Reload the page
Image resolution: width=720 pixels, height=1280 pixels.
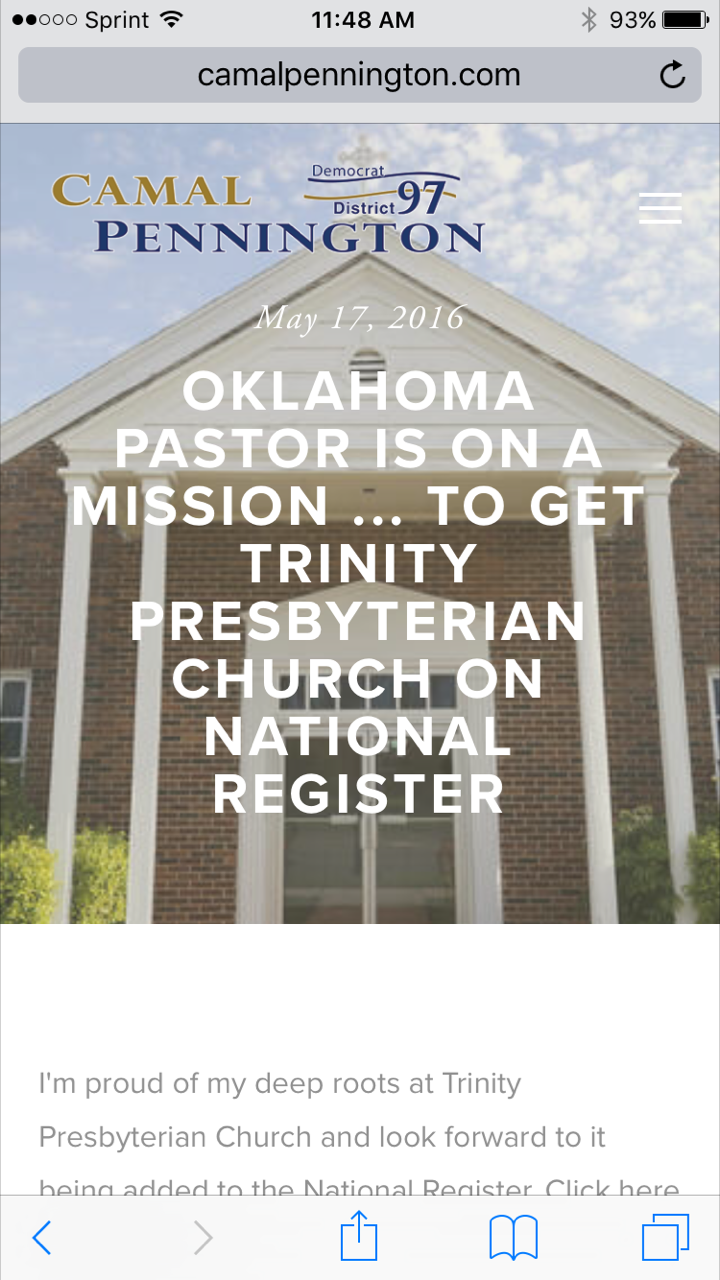tap(673, 75)
